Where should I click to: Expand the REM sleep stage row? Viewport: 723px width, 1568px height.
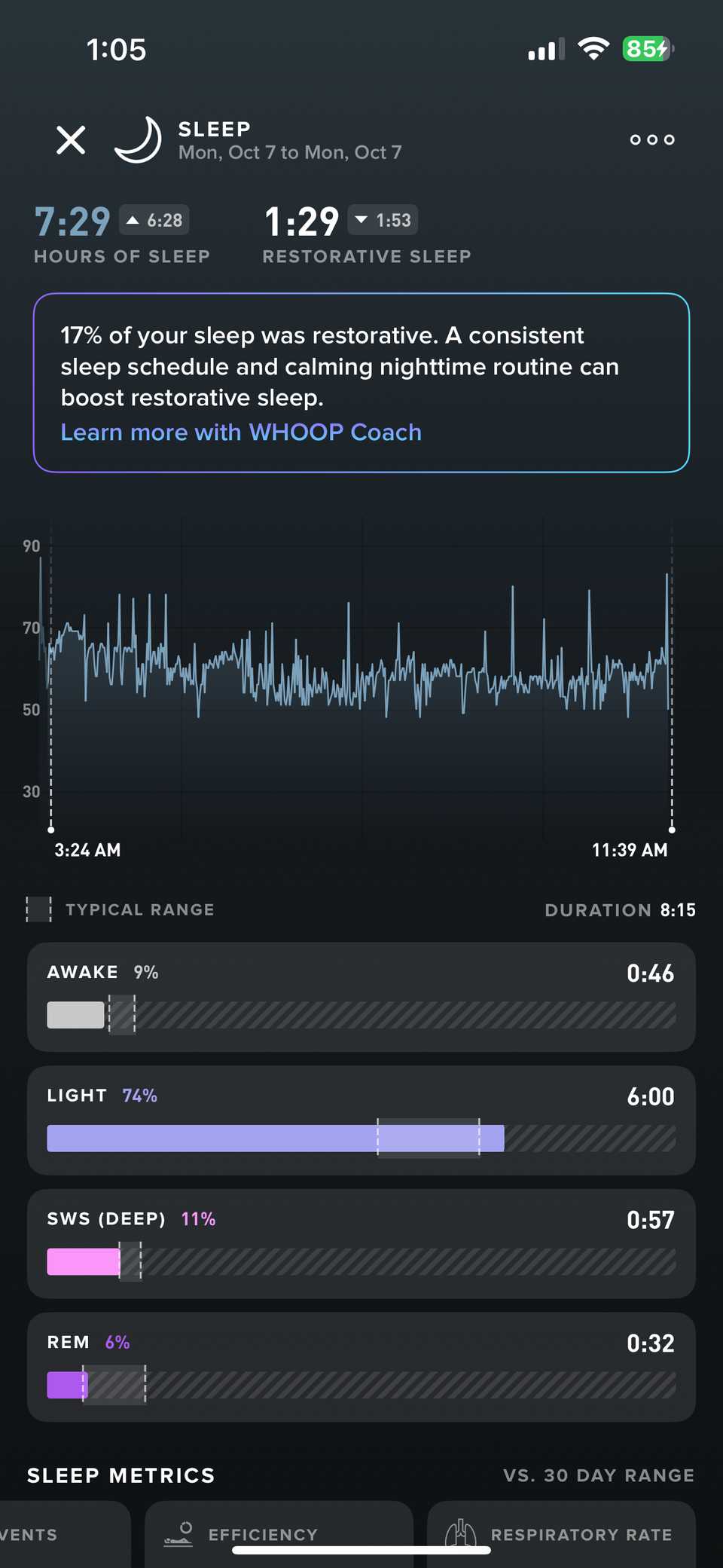(361, 1368)
